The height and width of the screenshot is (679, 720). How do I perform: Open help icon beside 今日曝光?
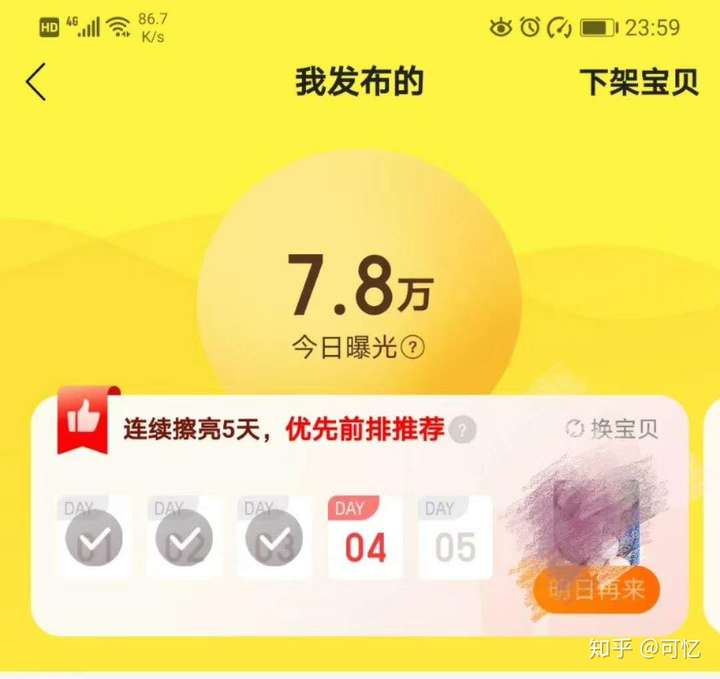(413, 348)
